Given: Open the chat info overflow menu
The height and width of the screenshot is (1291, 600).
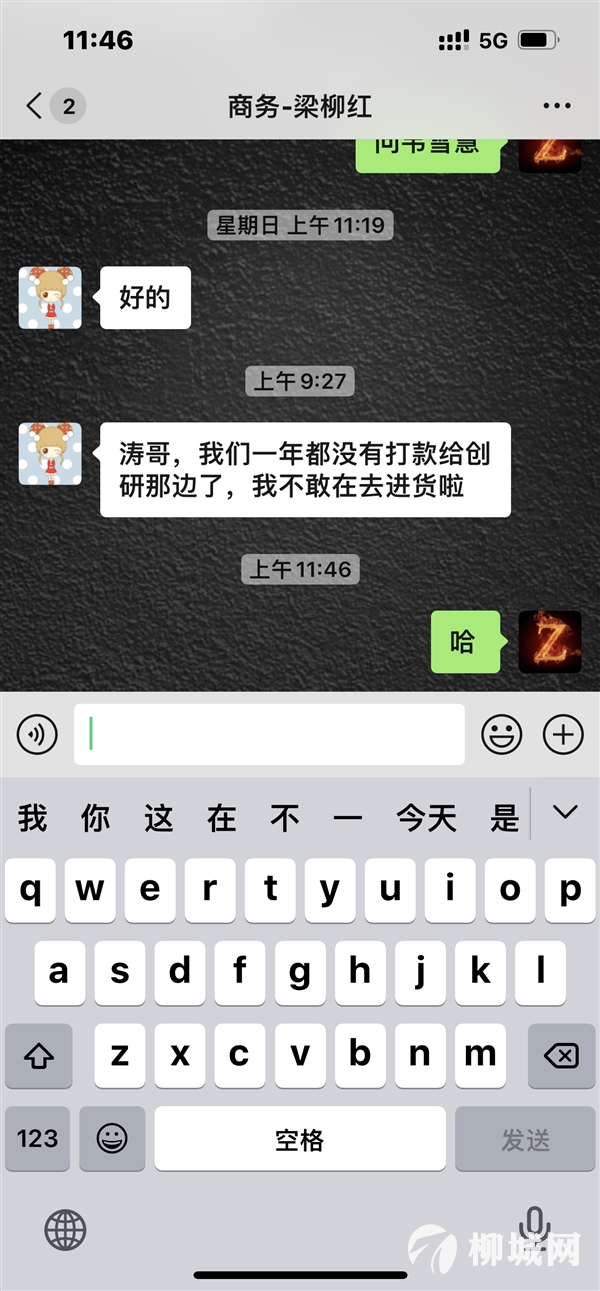Looking at the screenshot, I should pos(556,106).
